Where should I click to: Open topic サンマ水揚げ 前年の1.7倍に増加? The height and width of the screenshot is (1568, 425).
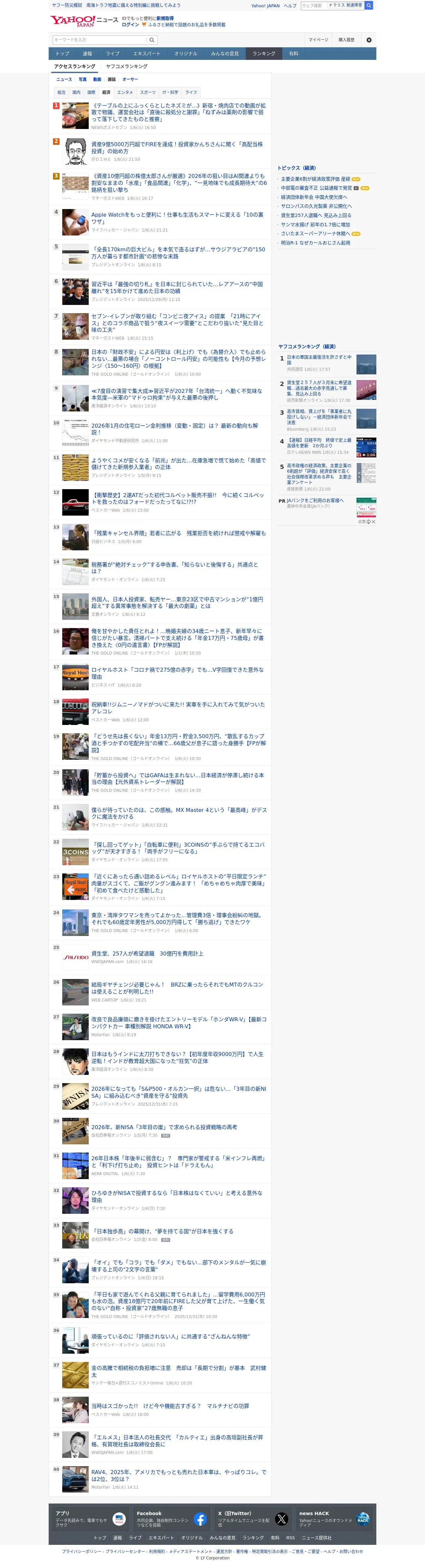click(x=315, y=225)
